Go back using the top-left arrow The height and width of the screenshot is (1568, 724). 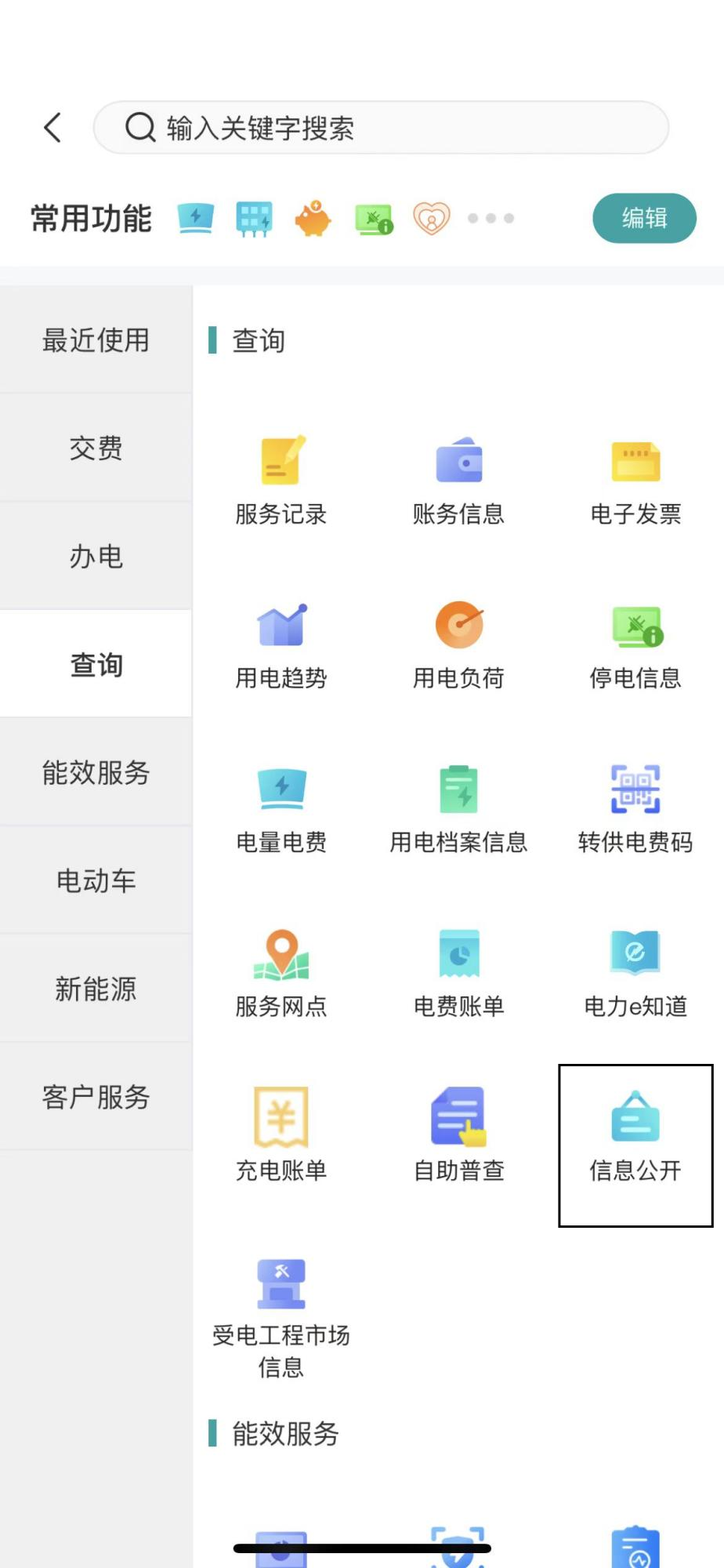point(52,127)
